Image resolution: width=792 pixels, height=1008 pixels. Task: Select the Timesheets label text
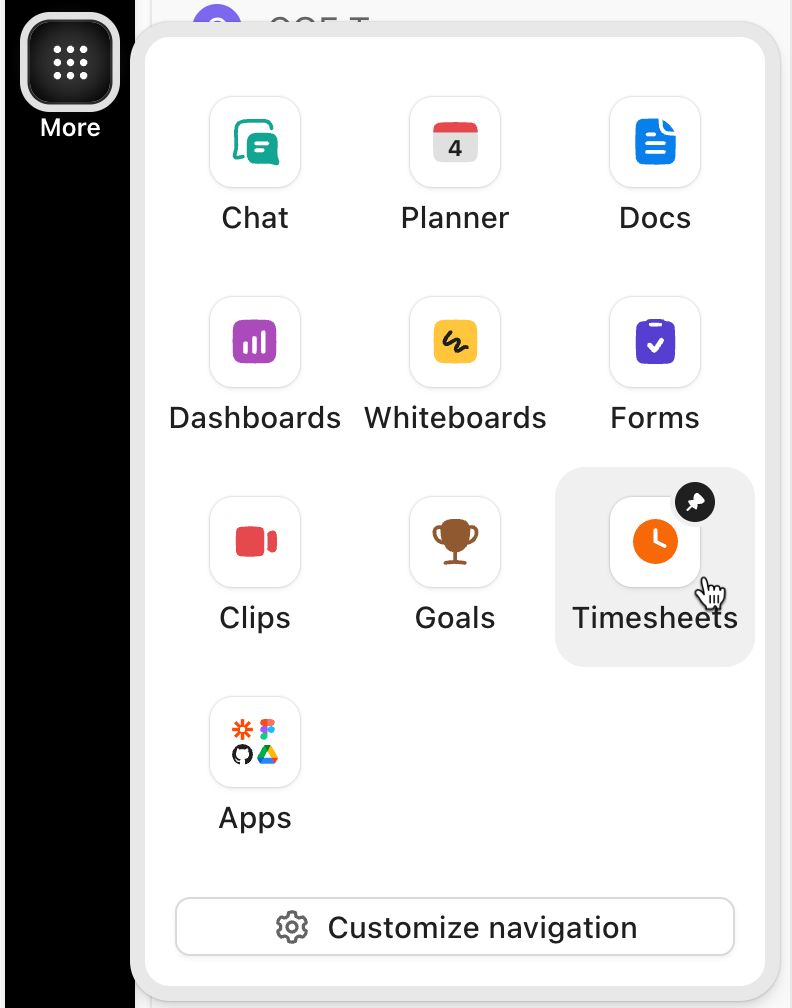point(654,617)
